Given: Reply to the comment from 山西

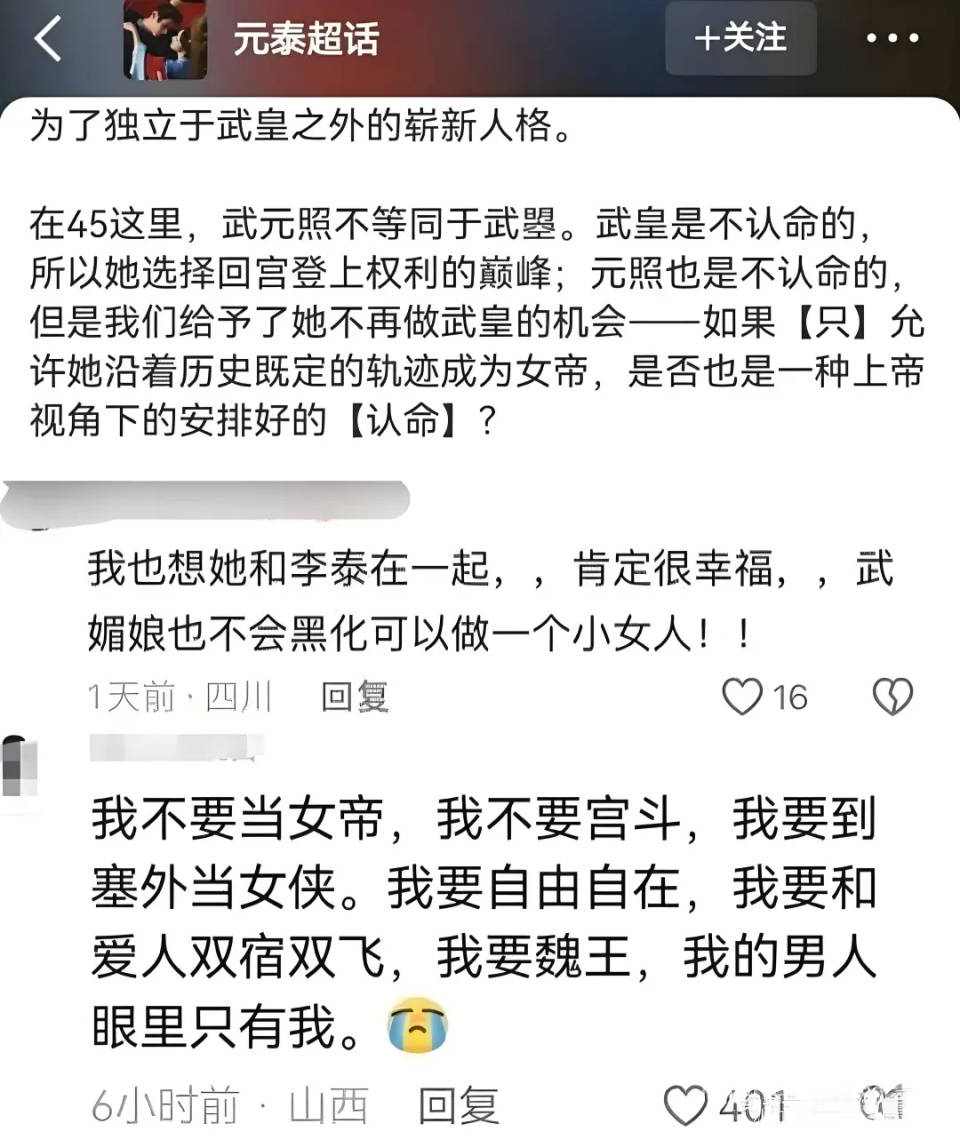Looking at the screenshot, I should [458, 1106].
